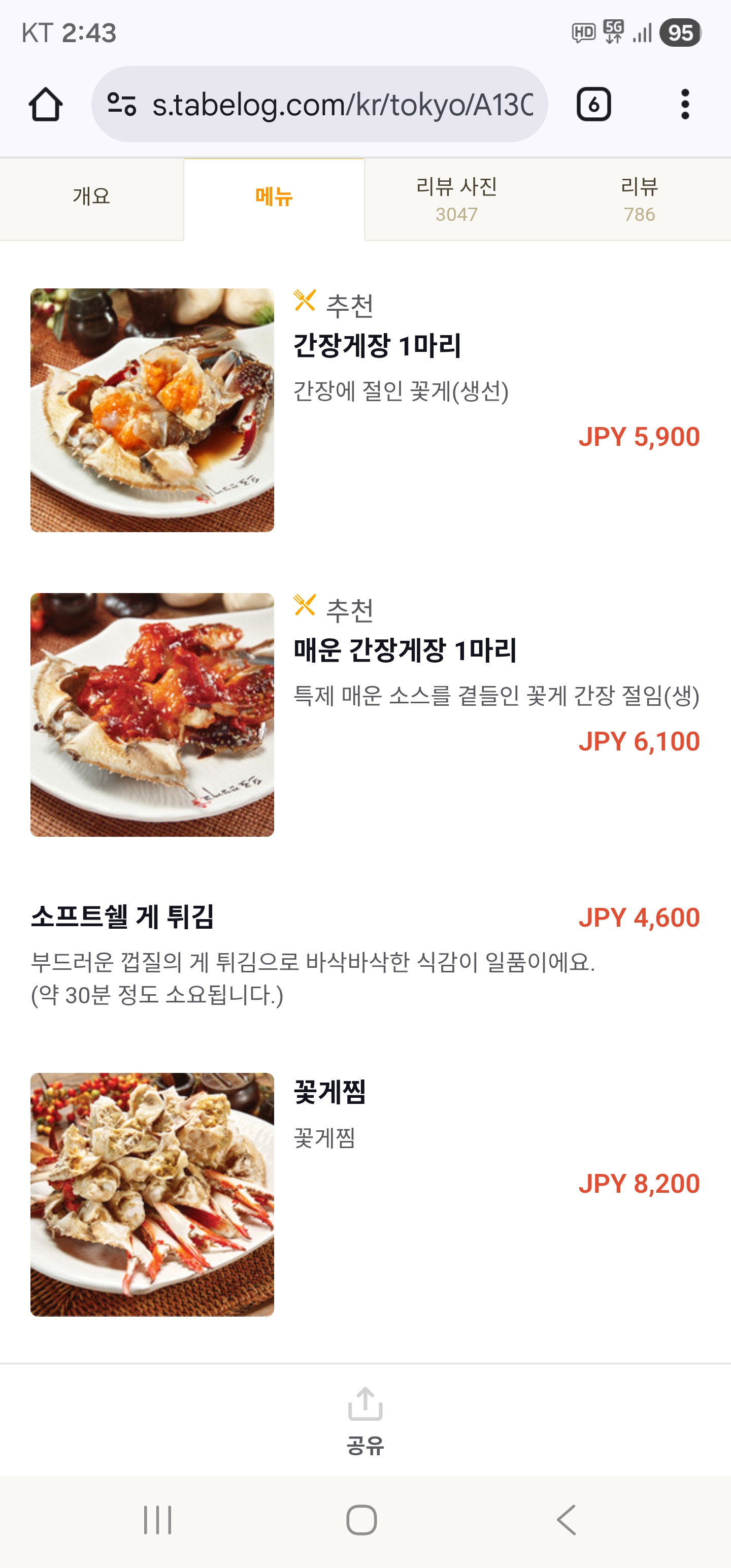Open the 리뷰 사진 tab
Screen dimensions: 731x1568
pyautogui.click(x=456, y=199)
